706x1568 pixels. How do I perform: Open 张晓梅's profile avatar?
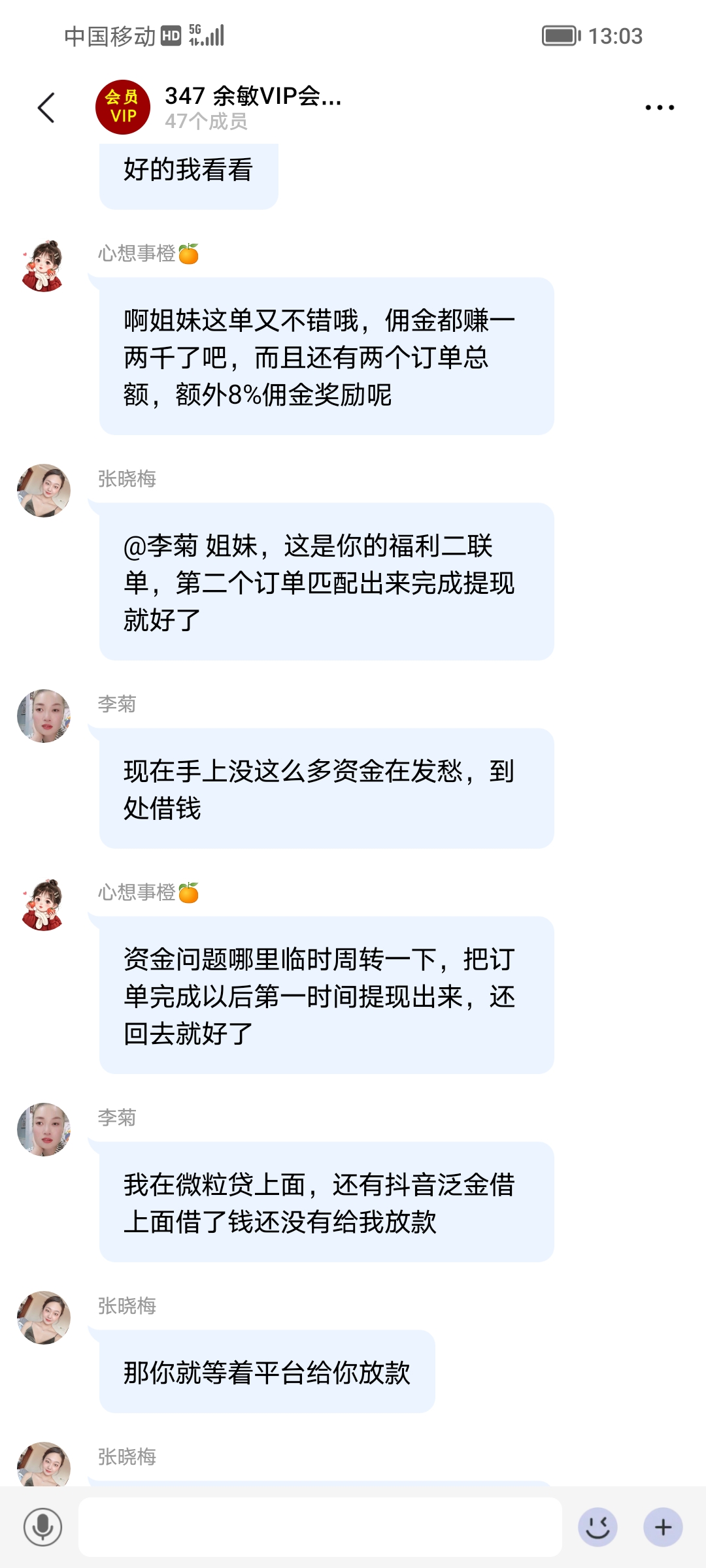click(x=43, y=491)
